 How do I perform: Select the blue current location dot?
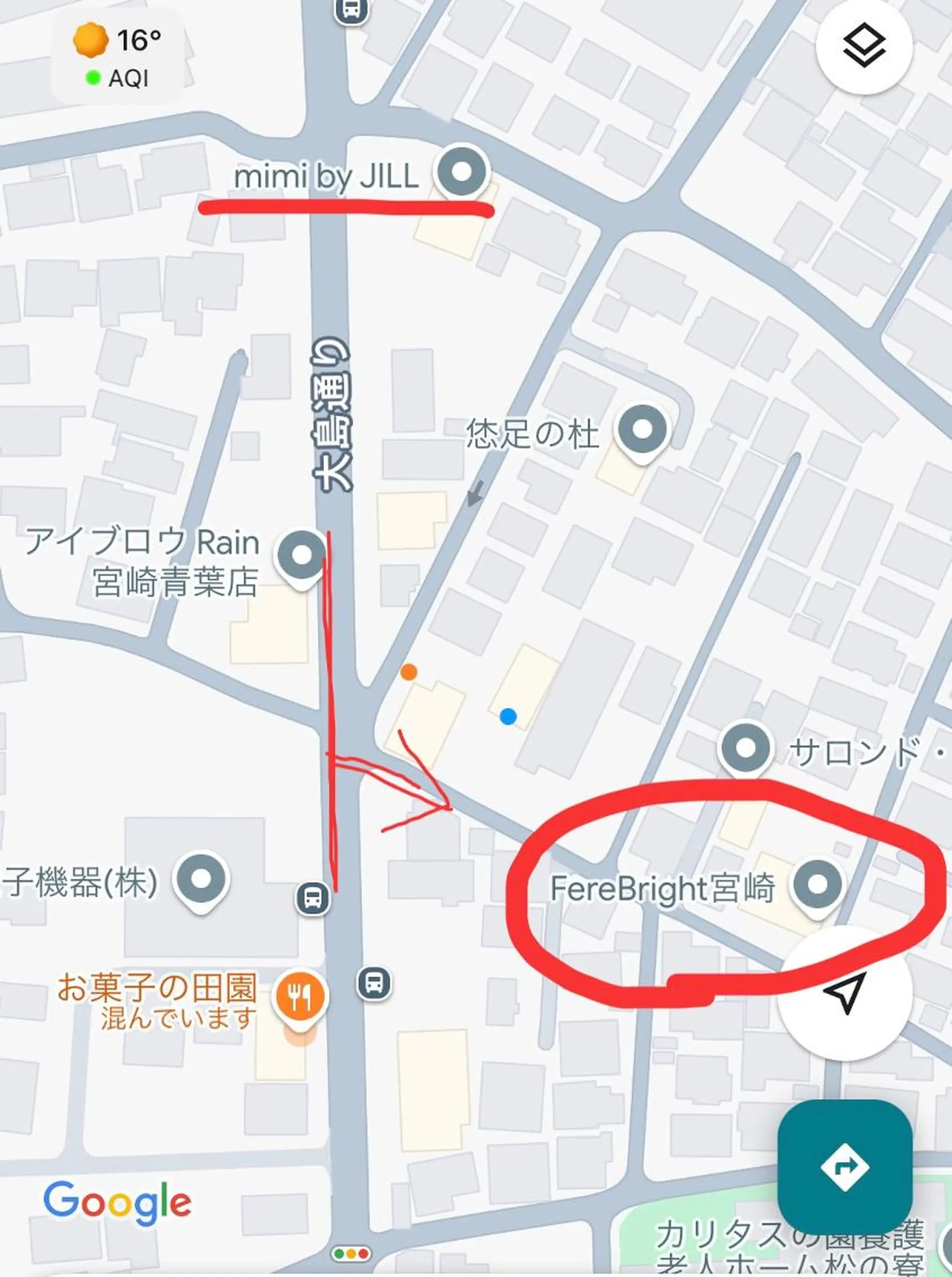pyautogui.click(x=507, y=716)
